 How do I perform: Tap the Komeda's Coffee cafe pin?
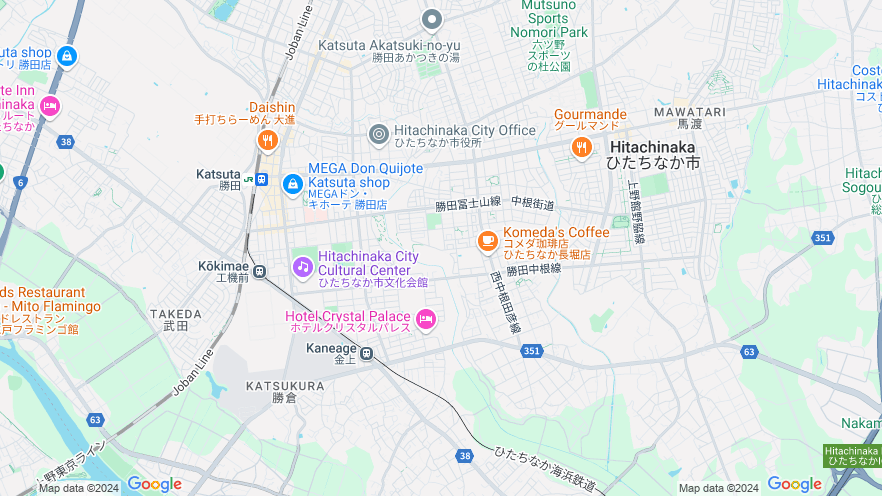point(487,240)
